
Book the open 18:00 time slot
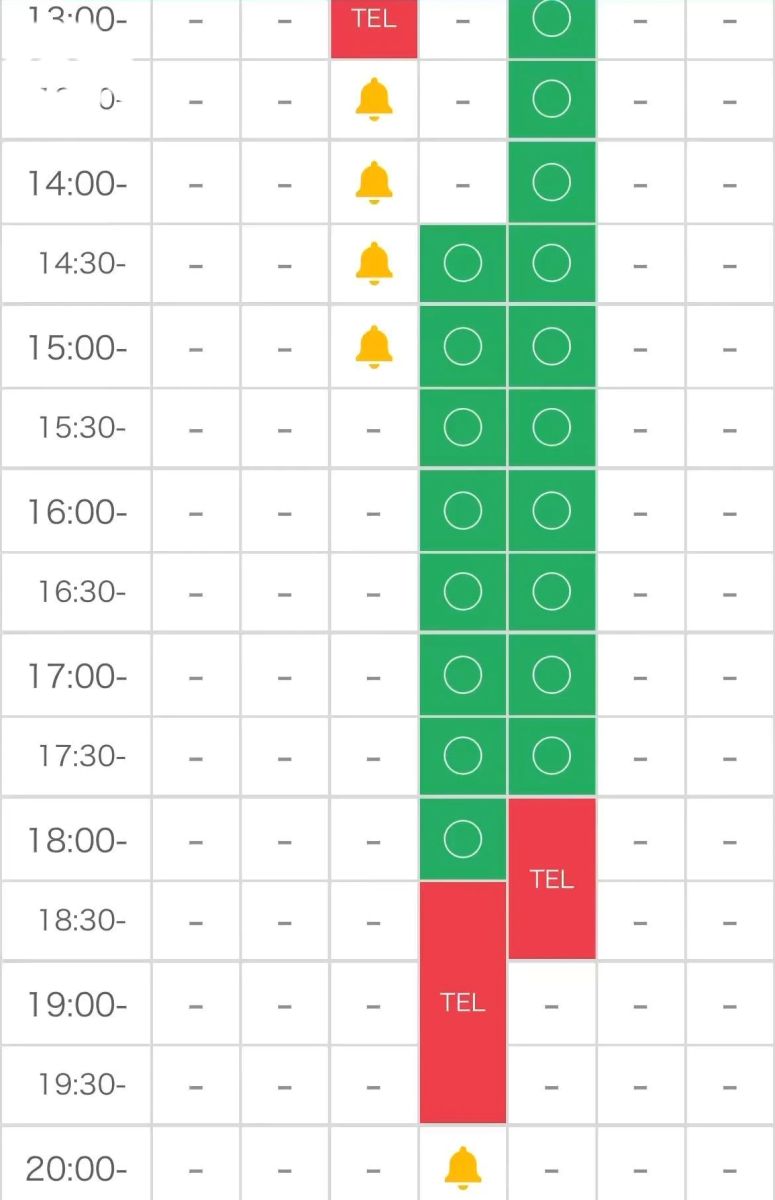point(462,839)
